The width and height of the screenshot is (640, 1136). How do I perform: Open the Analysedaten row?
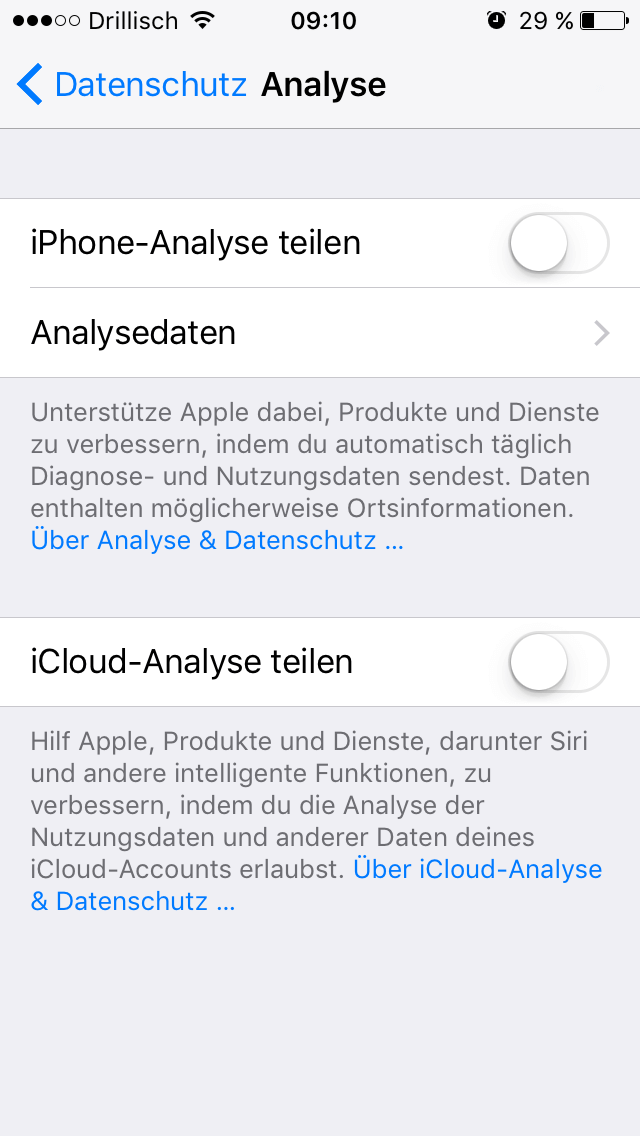click(x=320, y=332)
